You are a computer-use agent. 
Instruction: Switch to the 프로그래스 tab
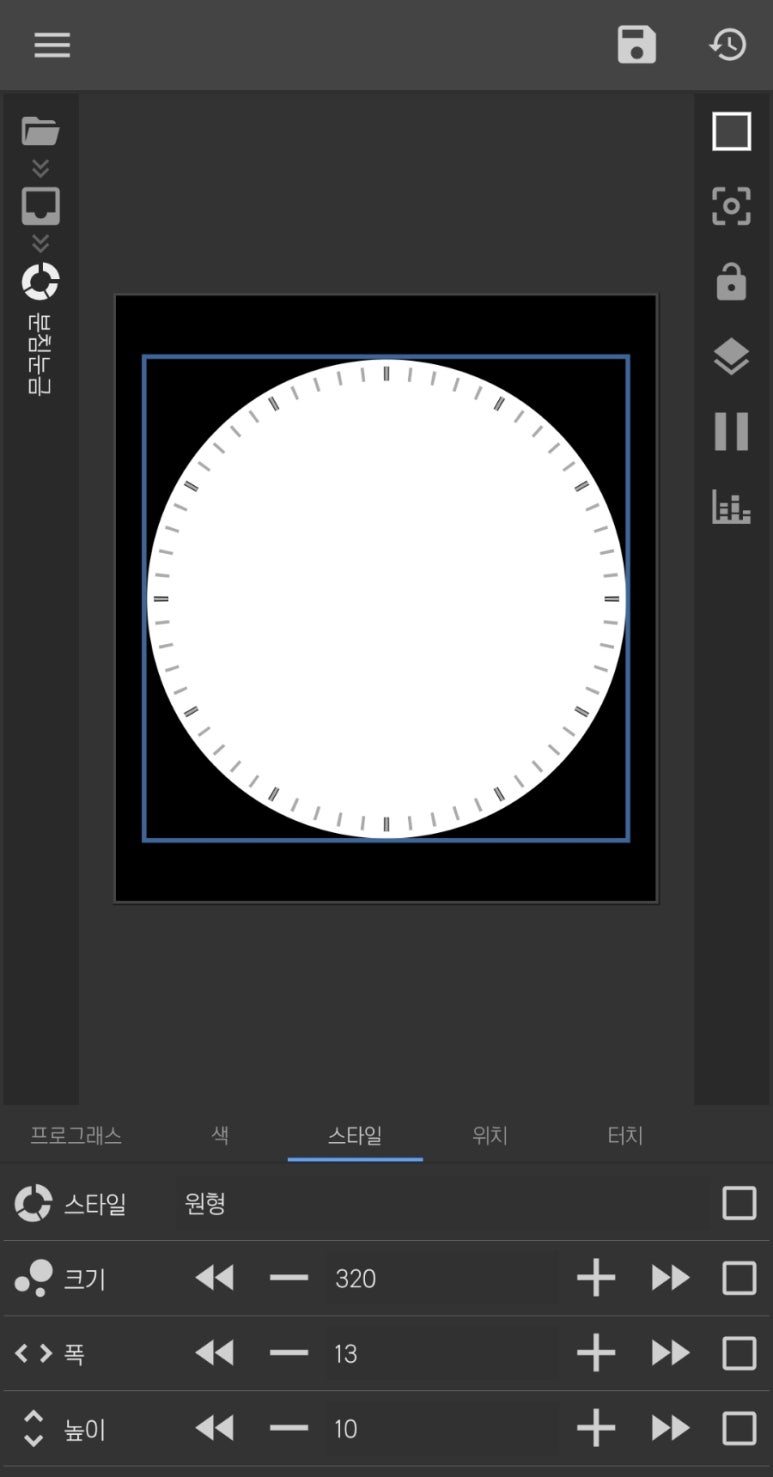pyautogui.click(x=76, y=1135)
